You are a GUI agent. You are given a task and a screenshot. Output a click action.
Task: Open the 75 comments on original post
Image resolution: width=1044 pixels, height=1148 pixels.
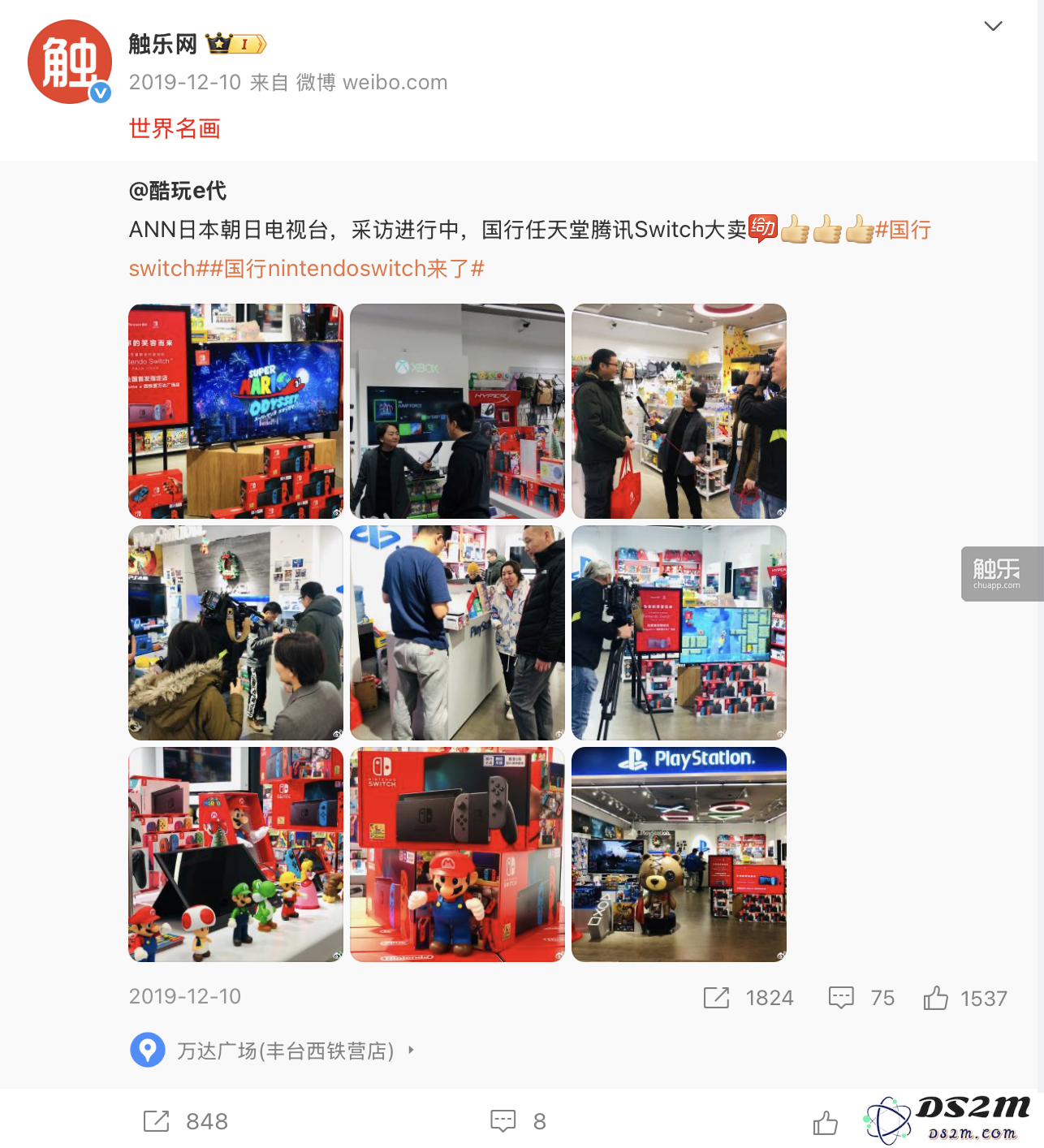(861, 998)
